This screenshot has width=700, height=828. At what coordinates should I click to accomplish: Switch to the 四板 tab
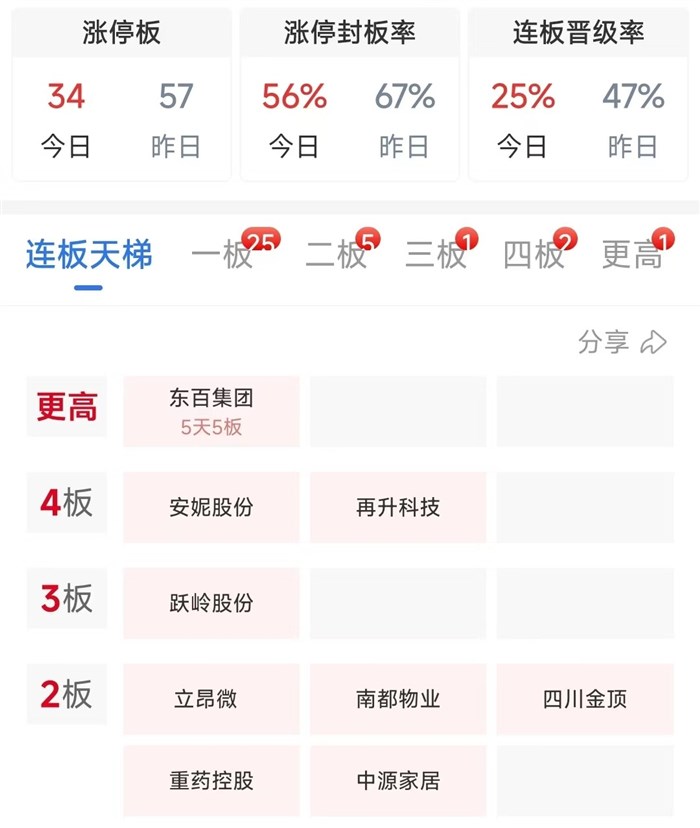click(534, 256)
